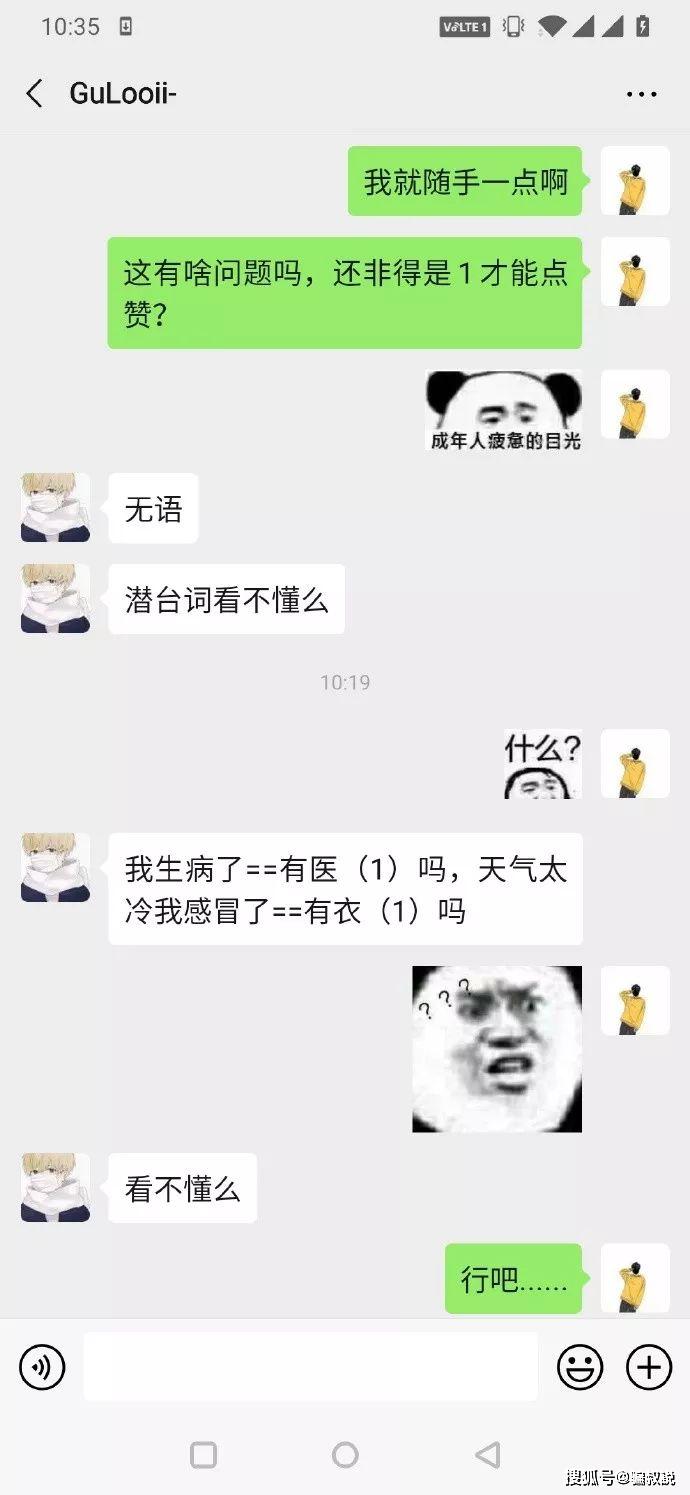Screen dimensions: 690x1495
Task: View the panda meme image sticker
Action: (503, 410)
